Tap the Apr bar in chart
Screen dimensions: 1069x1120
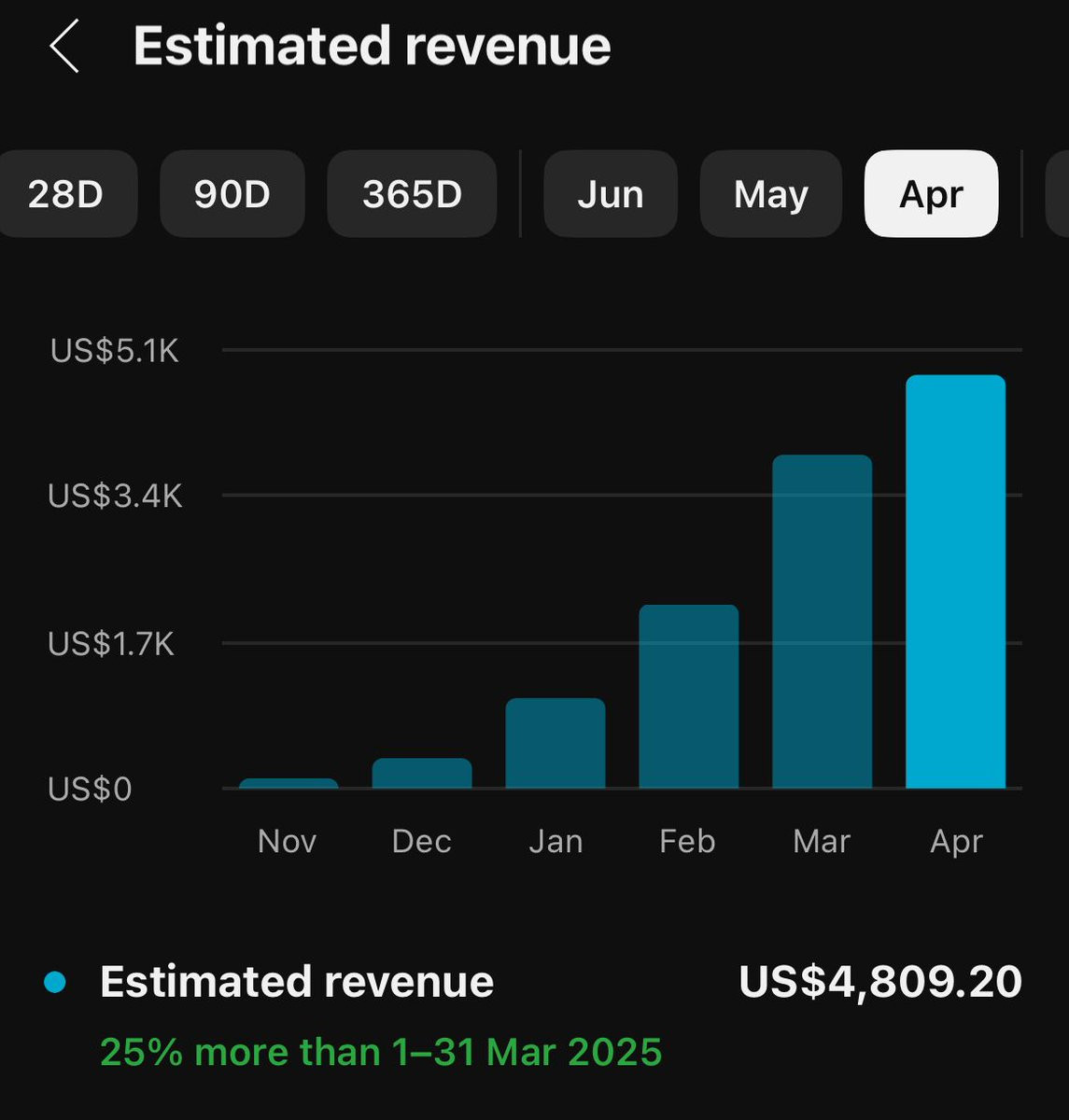point(955,581)
